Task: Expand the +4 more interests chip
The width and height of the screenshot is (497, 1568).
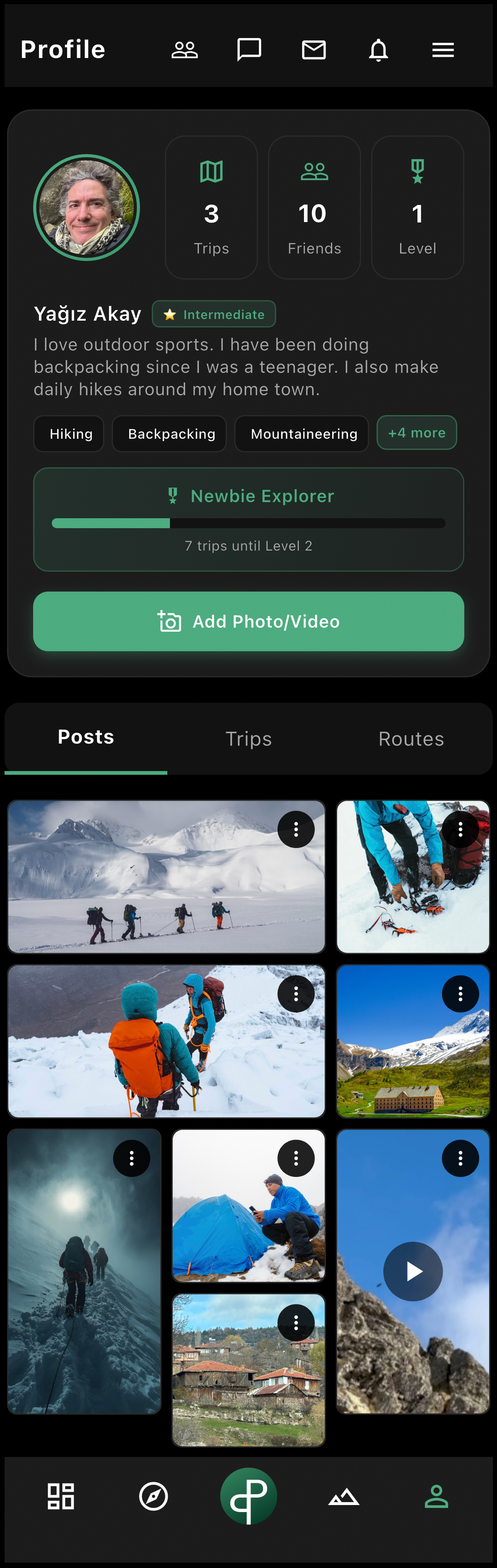Action: pyautogui.click(x=417, y=433)
